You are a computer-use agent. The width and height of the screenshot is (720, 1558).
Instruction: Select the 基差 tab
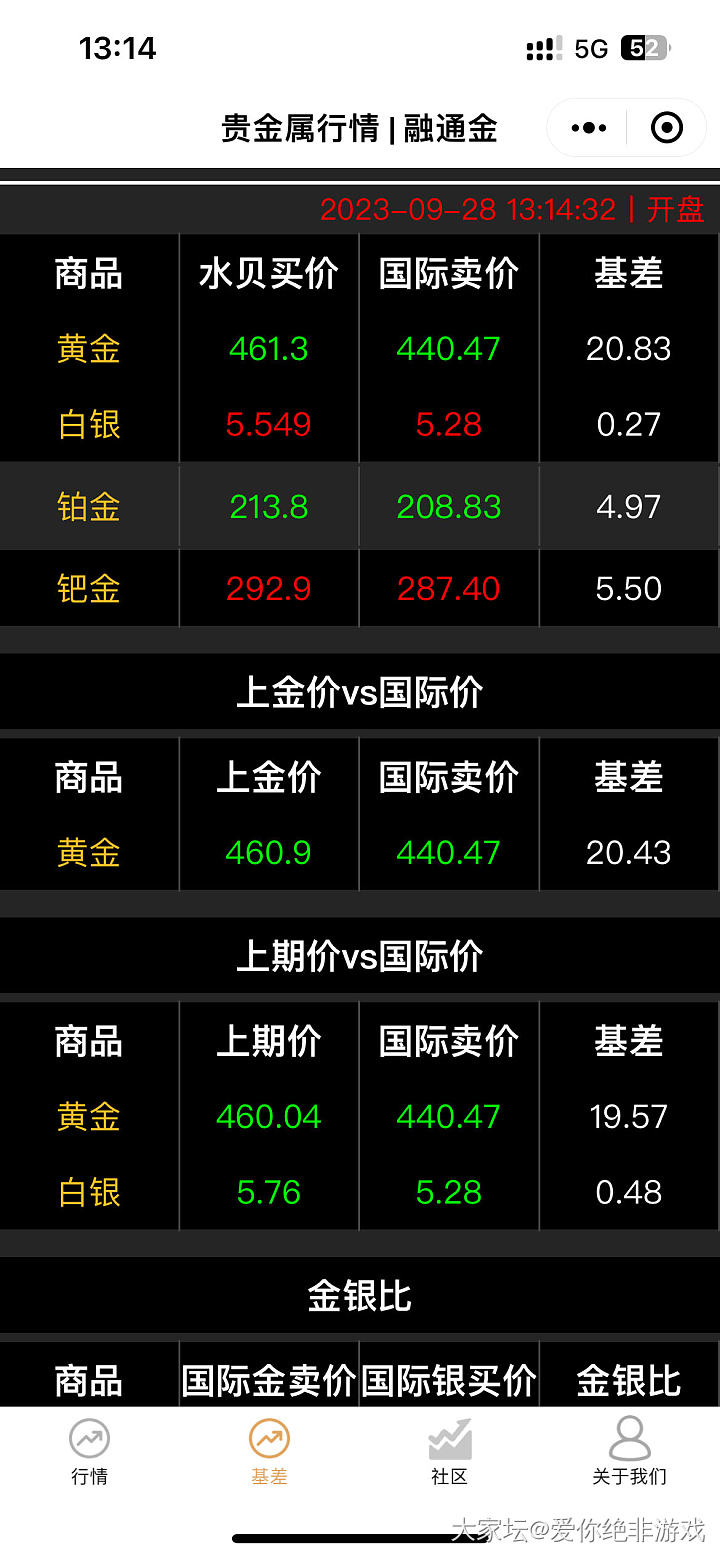coord(269,1451)
